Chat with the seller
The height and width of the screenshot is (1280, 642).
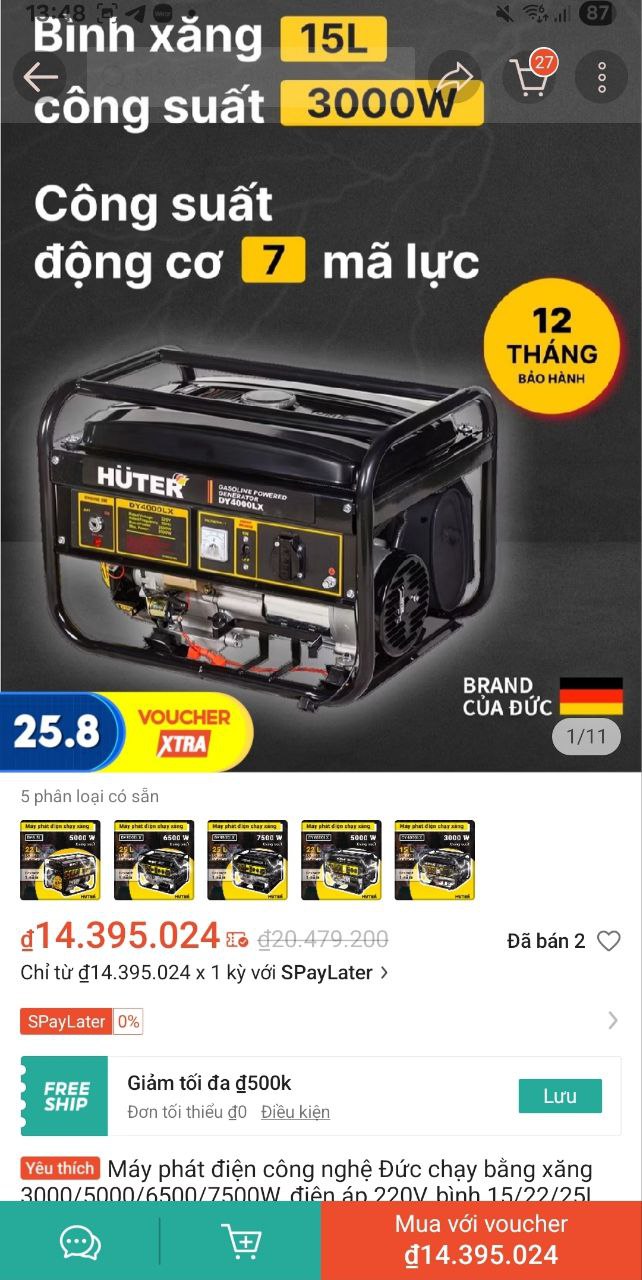(80, 1242)
